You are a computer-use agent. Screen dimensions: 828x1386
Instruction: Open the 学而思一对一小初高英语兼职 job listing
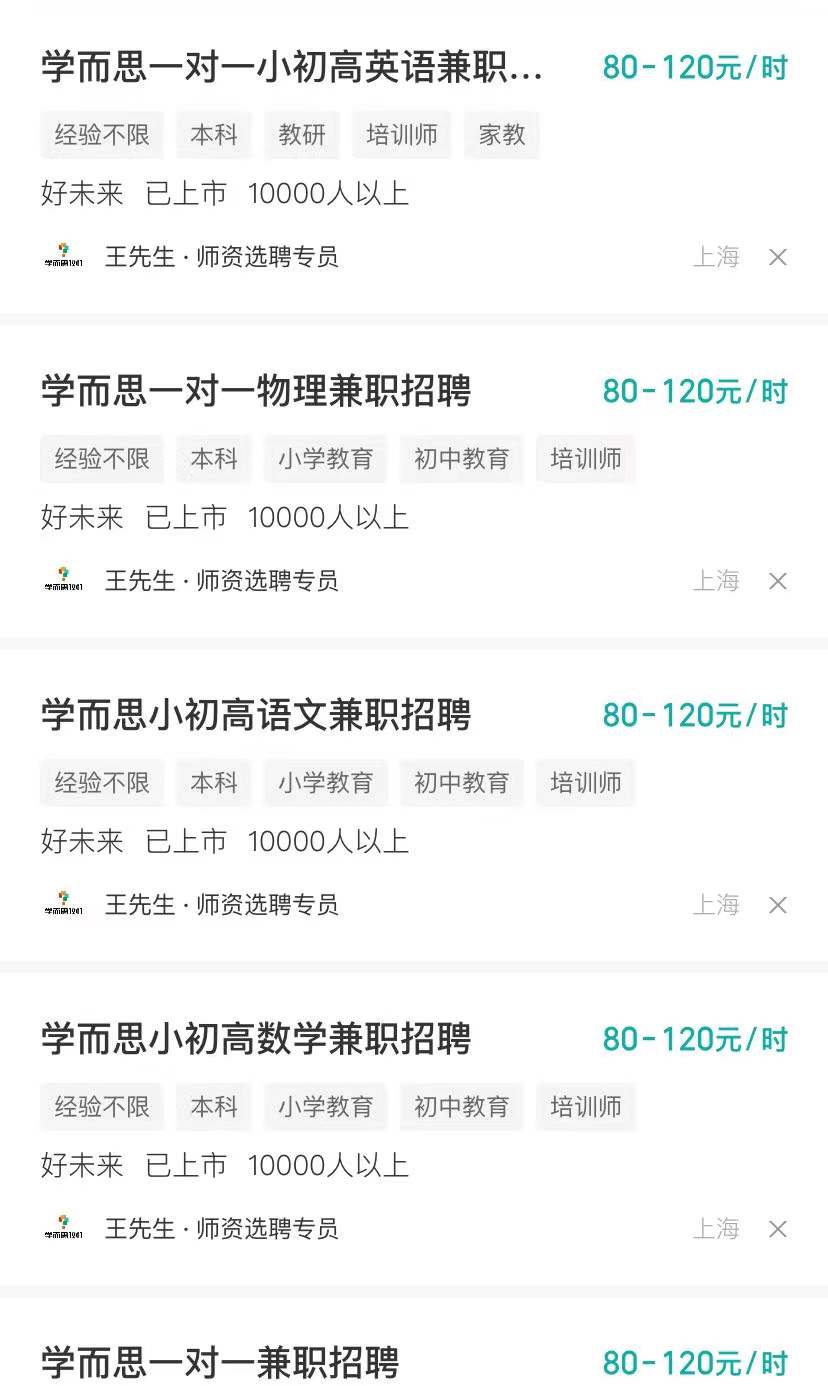292,68
